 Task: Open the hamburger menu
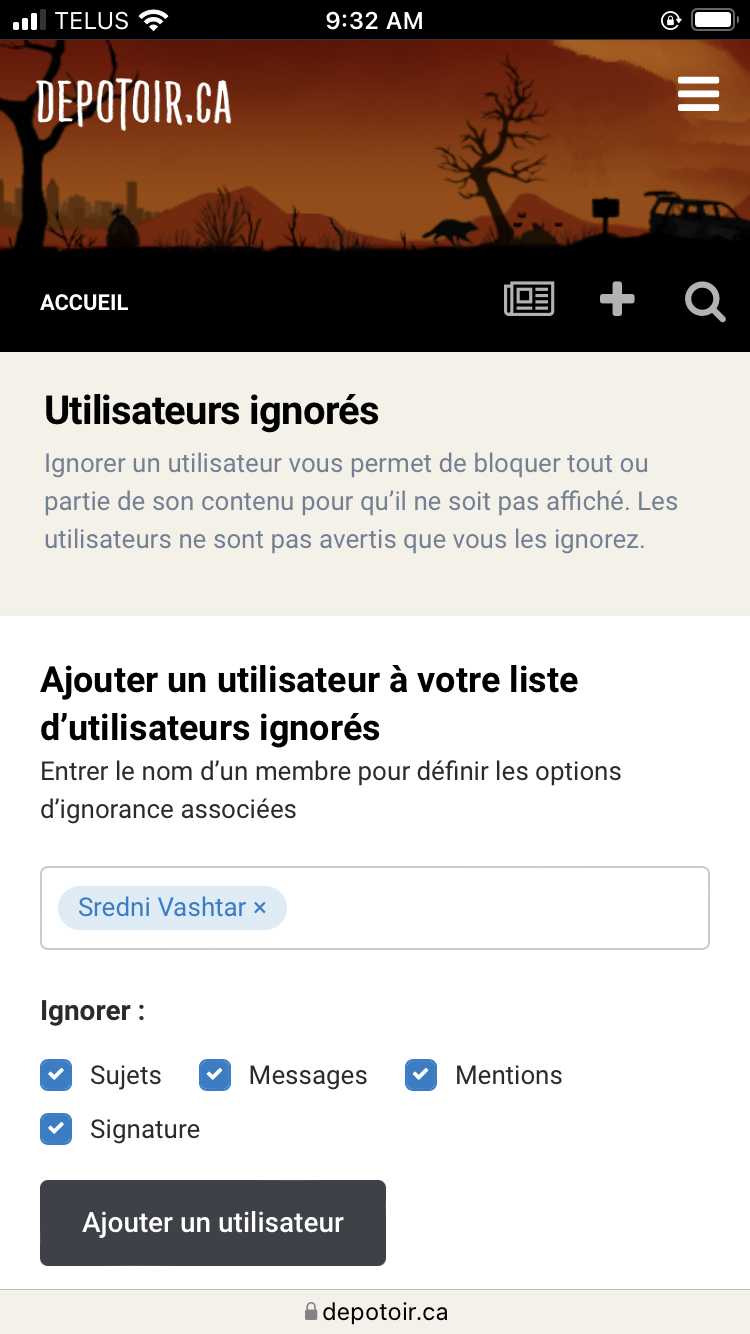tap(698, 94)
